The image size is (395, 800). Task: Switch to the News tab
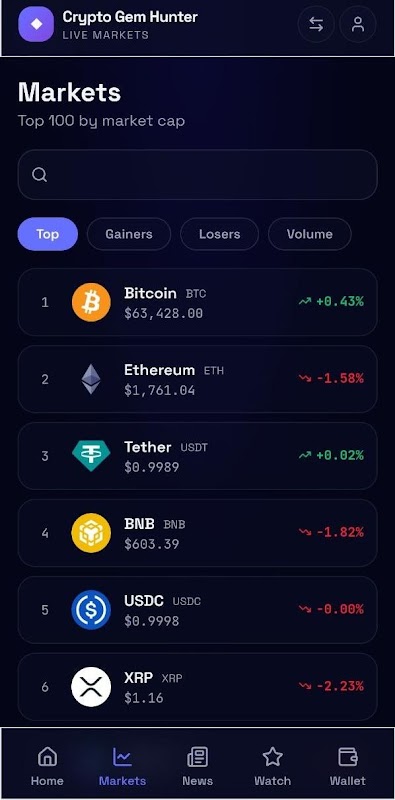(x=198, y=766)
